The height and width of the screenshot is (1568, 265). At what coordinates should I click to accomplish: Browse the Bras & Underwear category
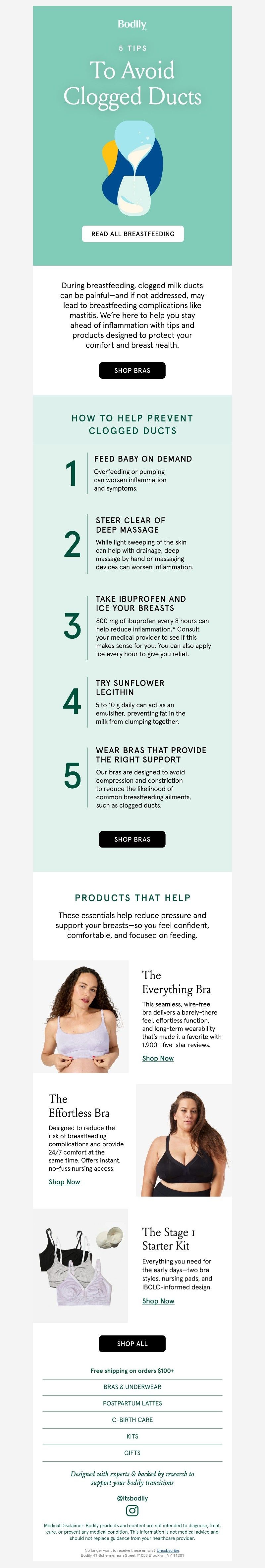tap(132, 1387)
